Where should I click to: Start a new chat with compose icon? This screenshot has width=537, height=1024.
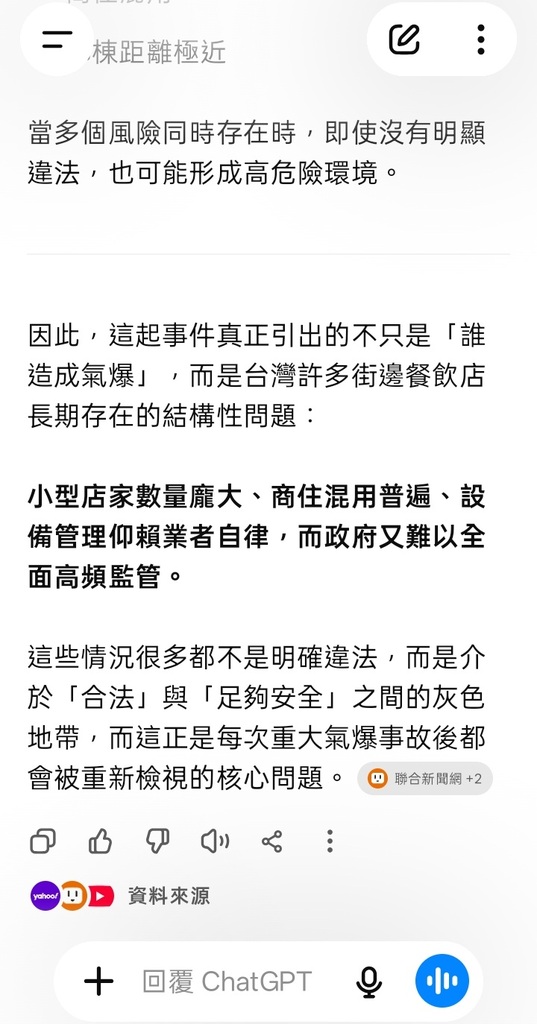pos(404,39)
